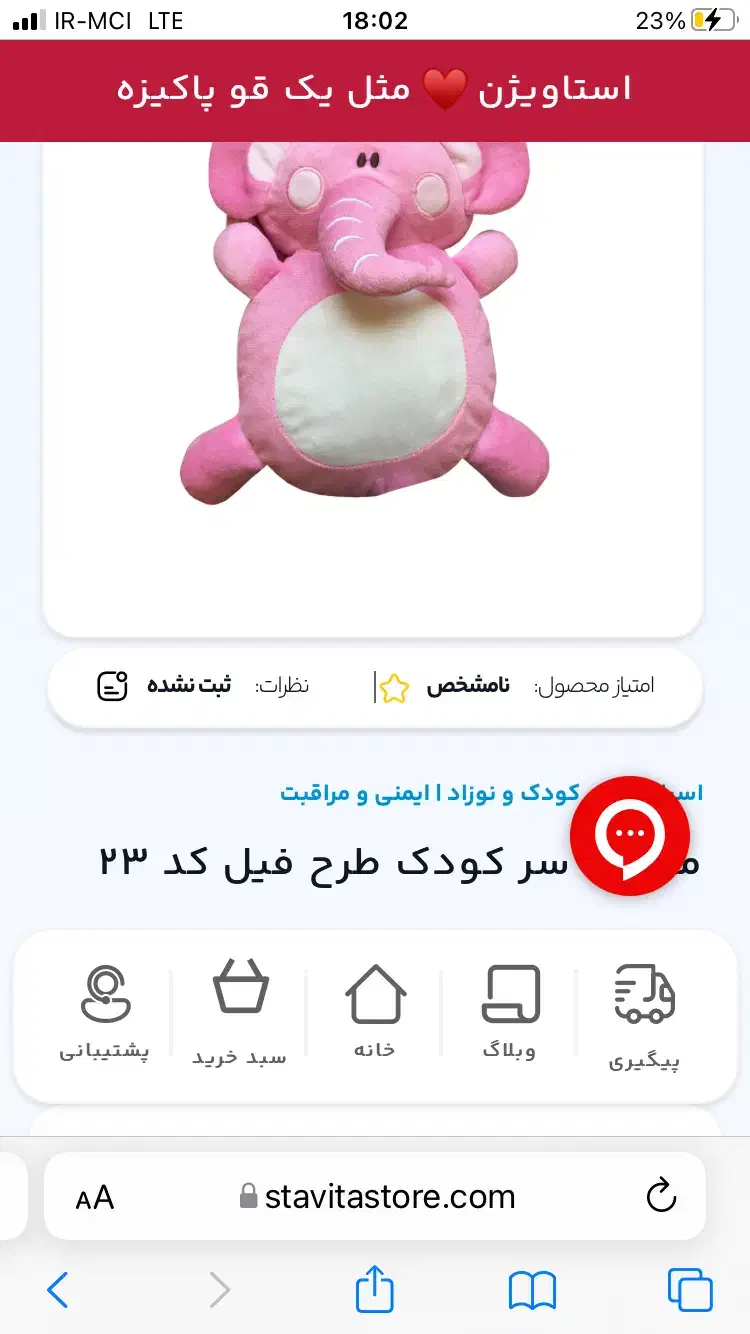The width and height of the screenshot is (750, 1334).
Task: Open the ایمنی و مراقبت breadcrumb link
Action: click(347, 794)
